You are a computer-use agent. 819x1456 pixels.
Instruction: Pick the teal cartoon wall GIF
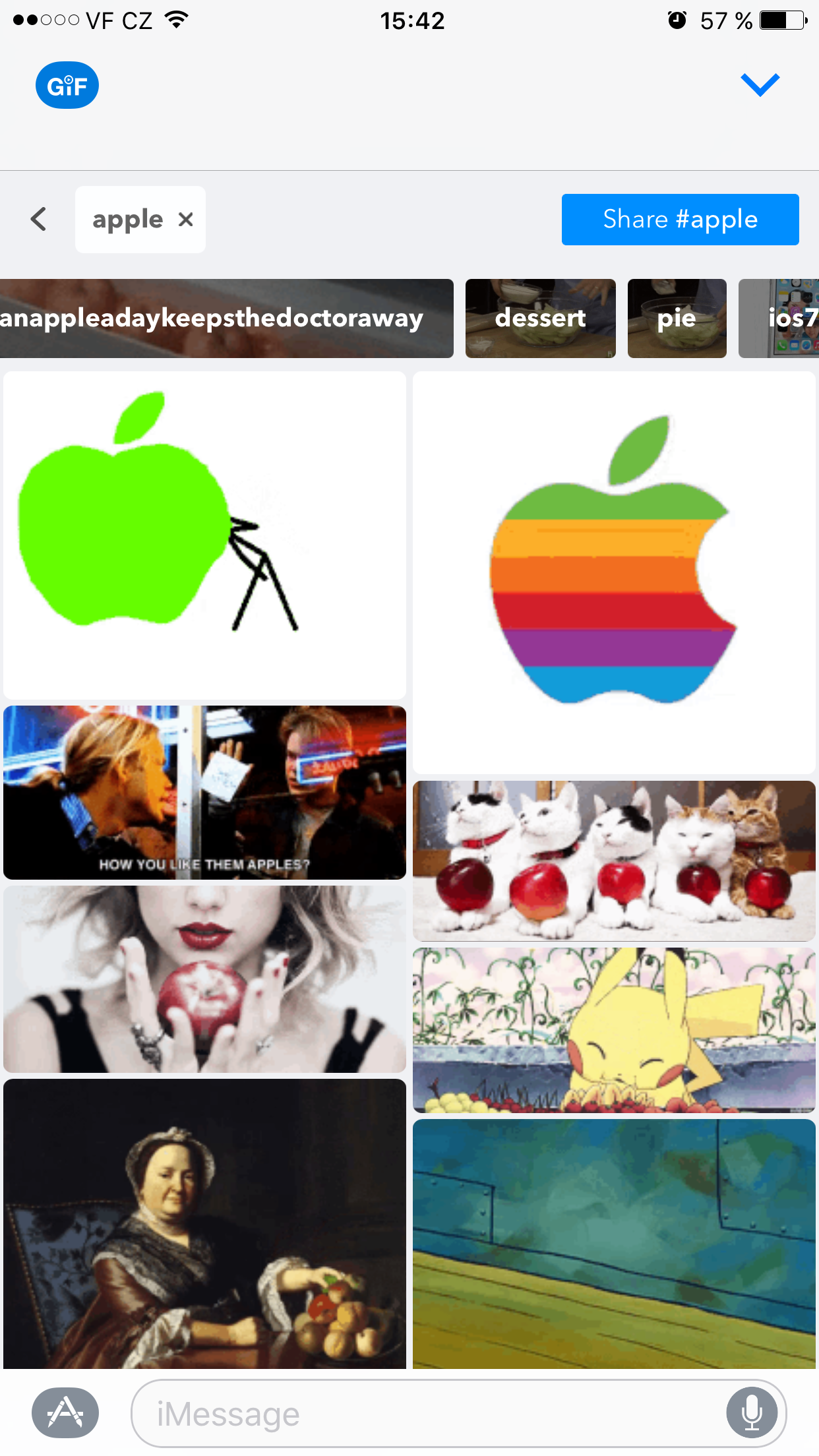613,1243
